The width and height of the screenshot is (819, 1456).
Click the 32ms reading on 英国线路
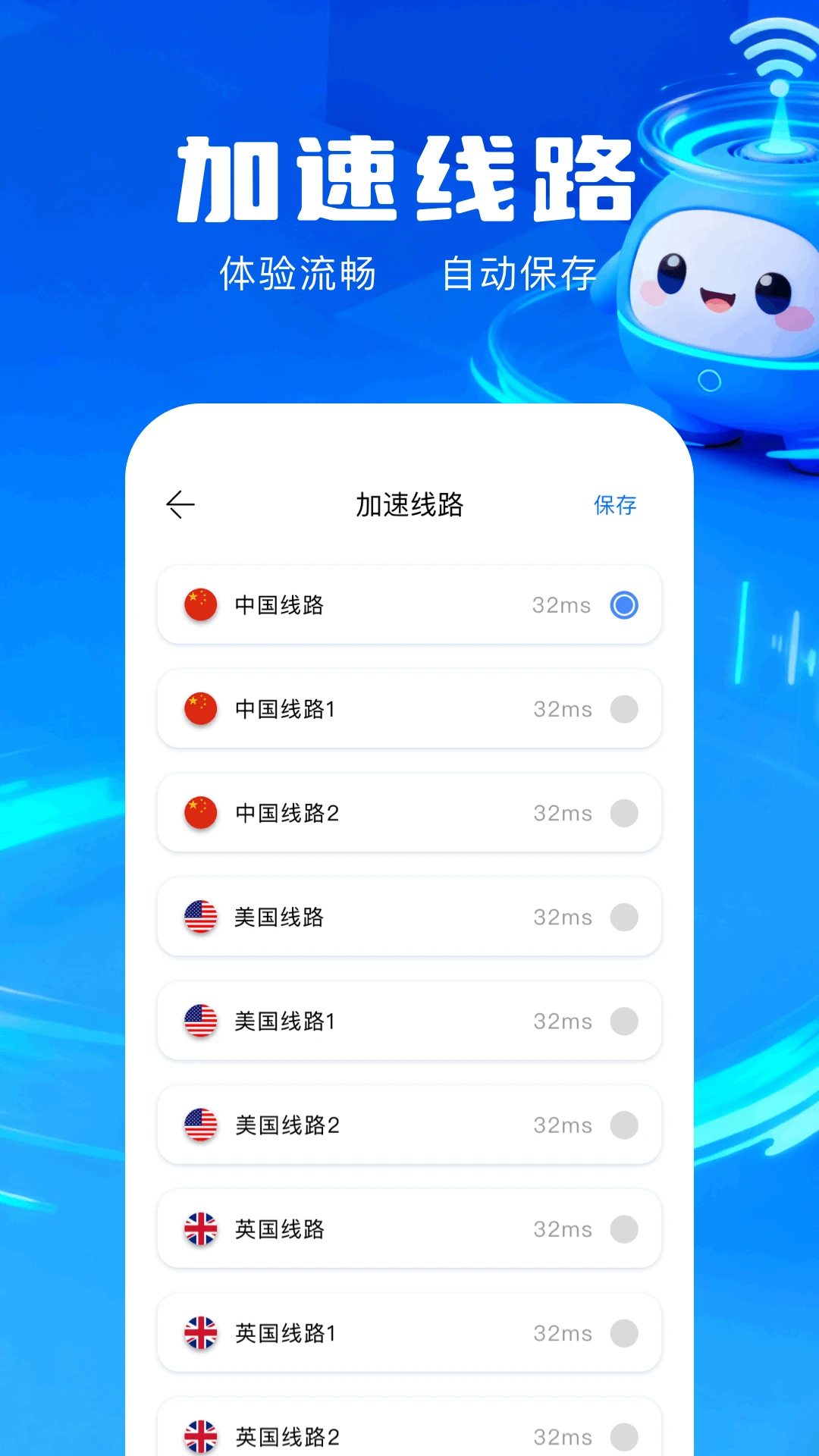coord(561,1228)
